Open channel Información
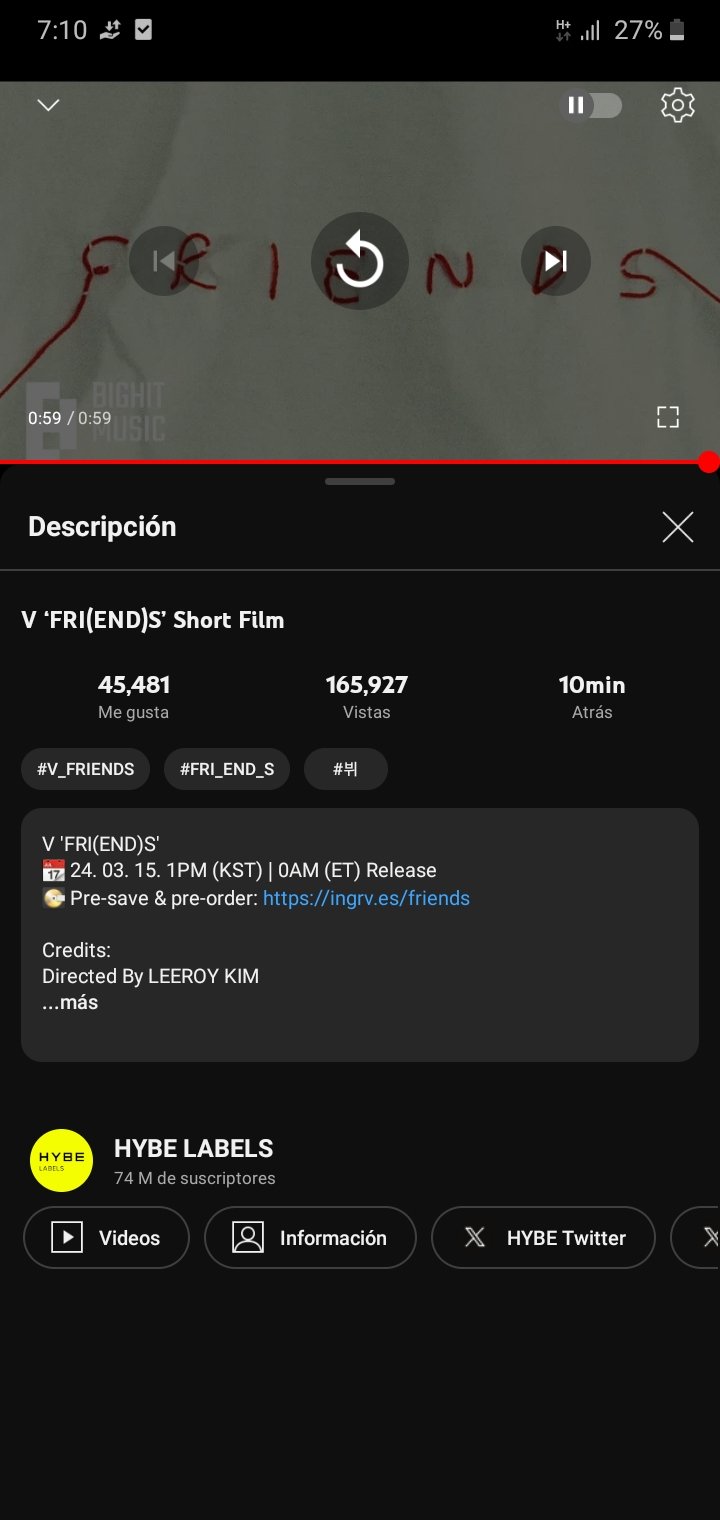The width and height of the screenshot is (720, 1520). pyautogui.click(x=310, y=1238)
